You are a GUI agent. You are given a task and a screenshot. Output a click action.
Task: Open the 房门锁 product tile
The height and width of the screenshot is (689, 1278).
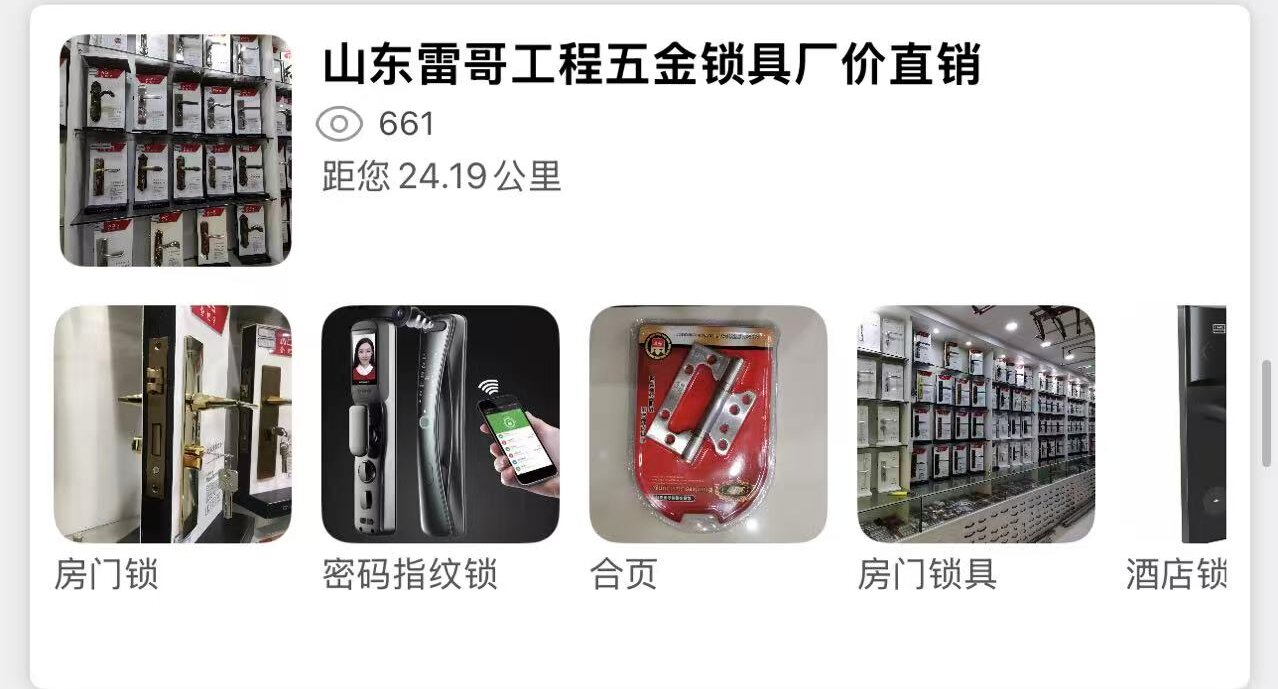173,424
